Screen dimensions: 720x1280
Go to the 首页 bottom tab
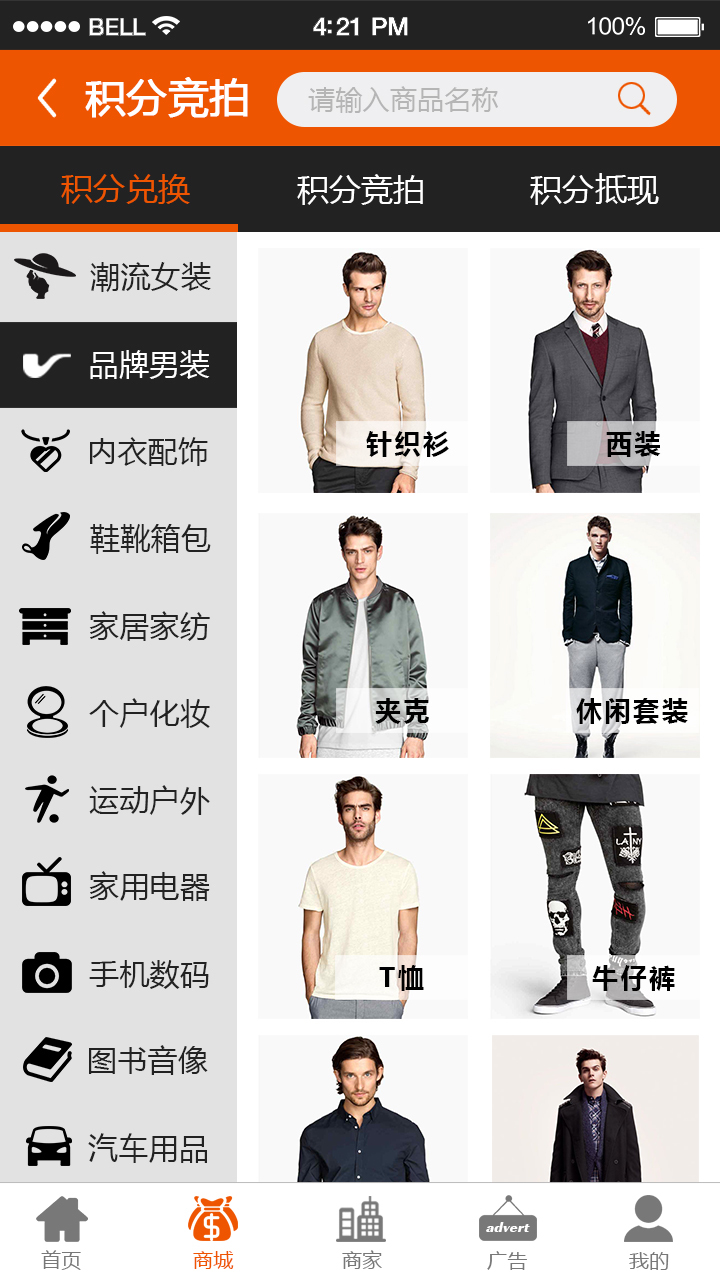61,1232
